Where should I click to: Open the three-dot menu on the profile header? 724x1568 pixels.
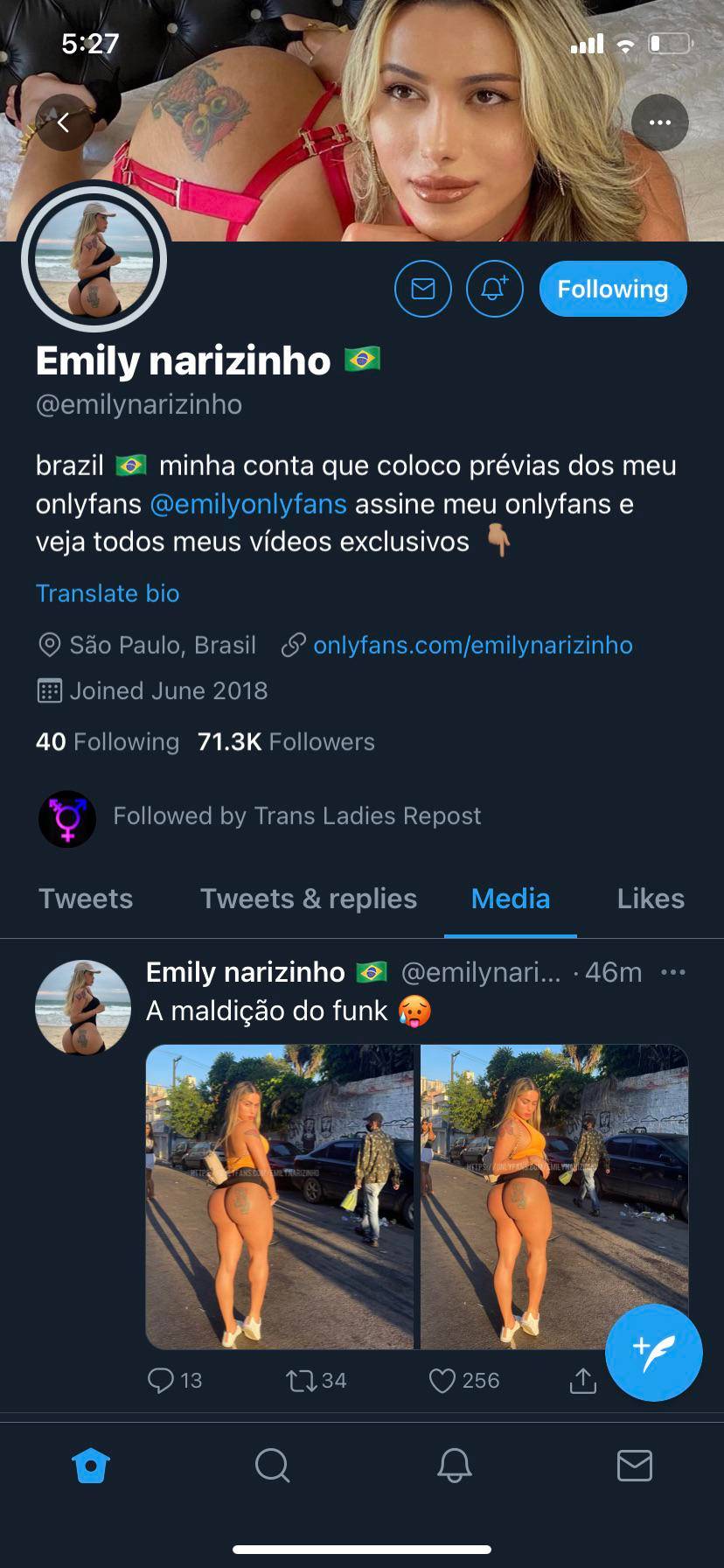click(660, 122)
